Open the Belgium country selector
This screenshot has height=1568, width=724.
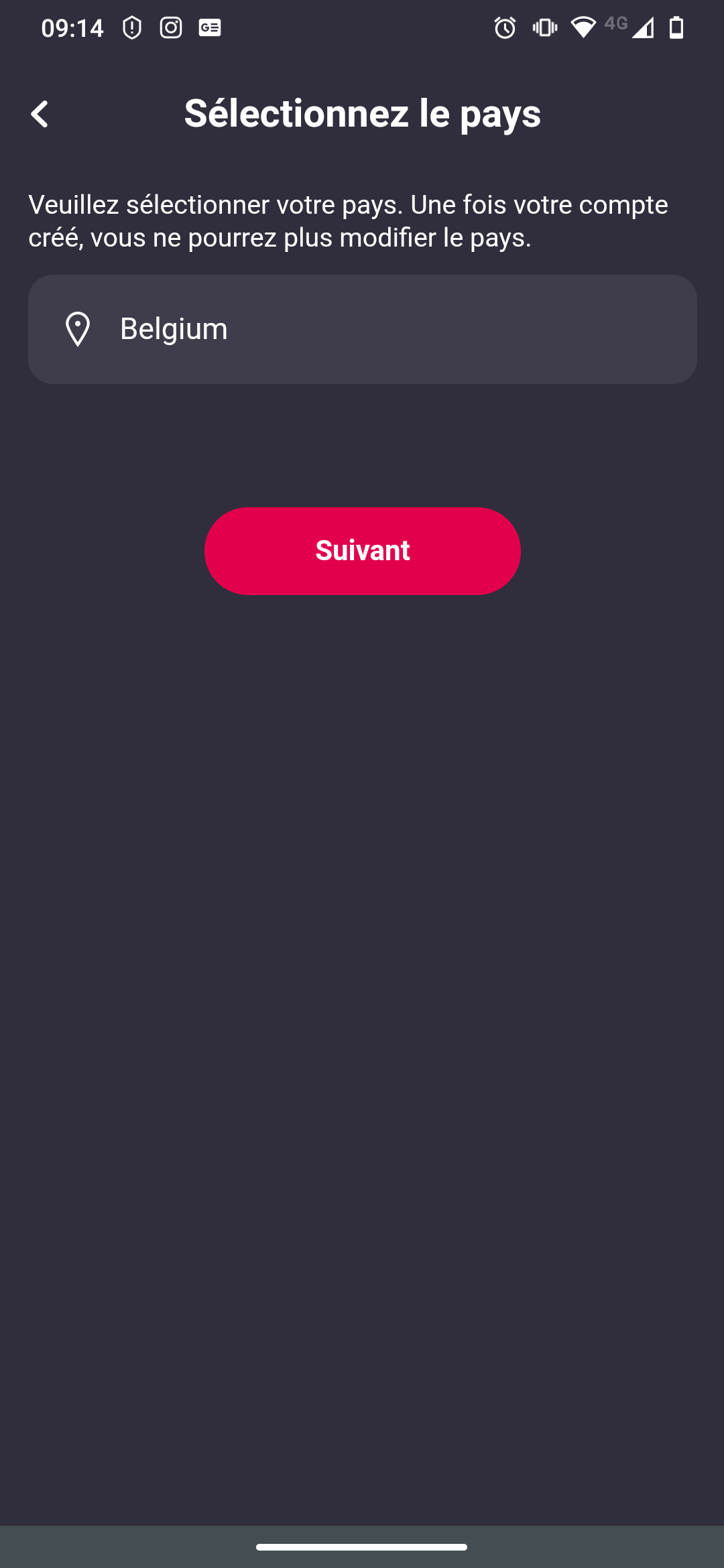(x=362, y=329)
